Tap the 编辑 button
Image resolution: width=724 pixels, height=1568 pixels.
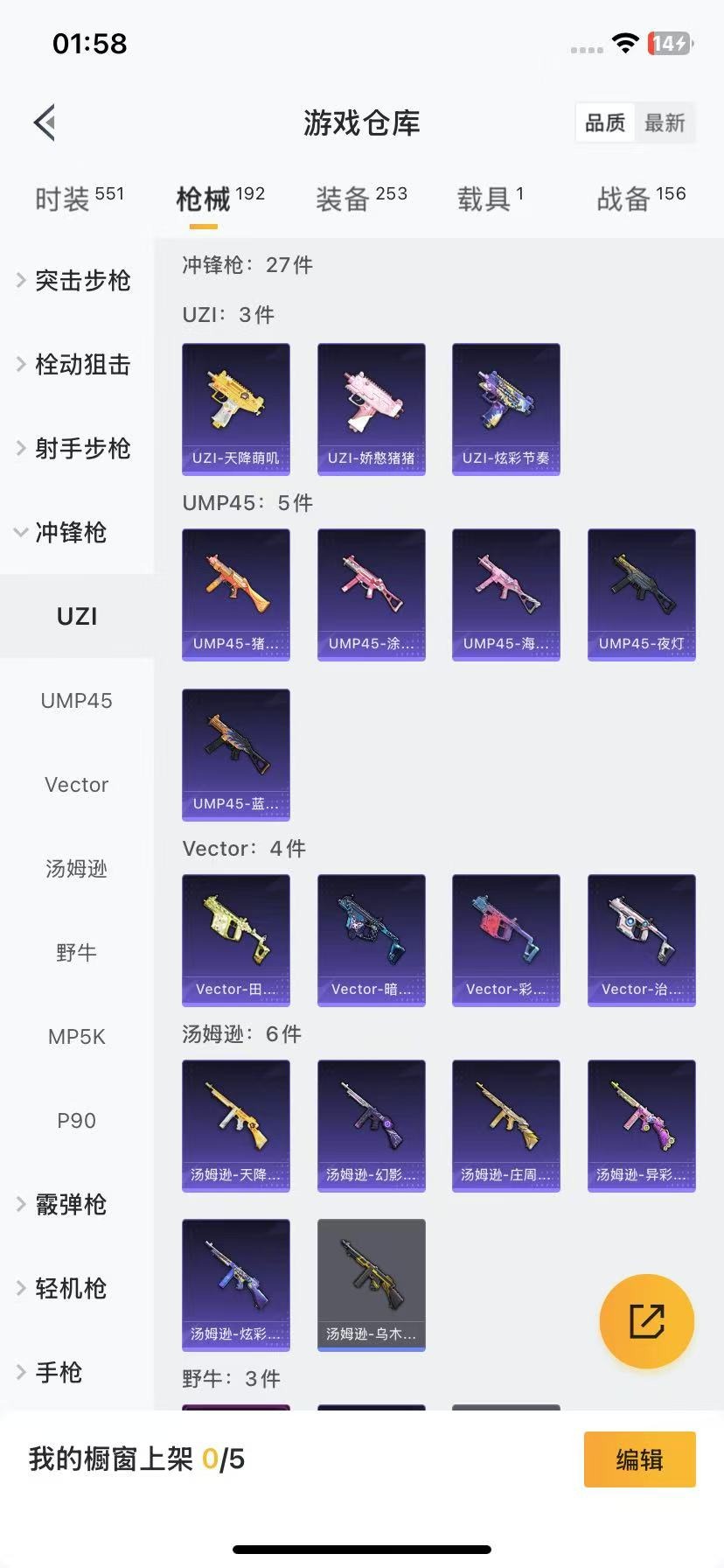(x=639, y=1459)
